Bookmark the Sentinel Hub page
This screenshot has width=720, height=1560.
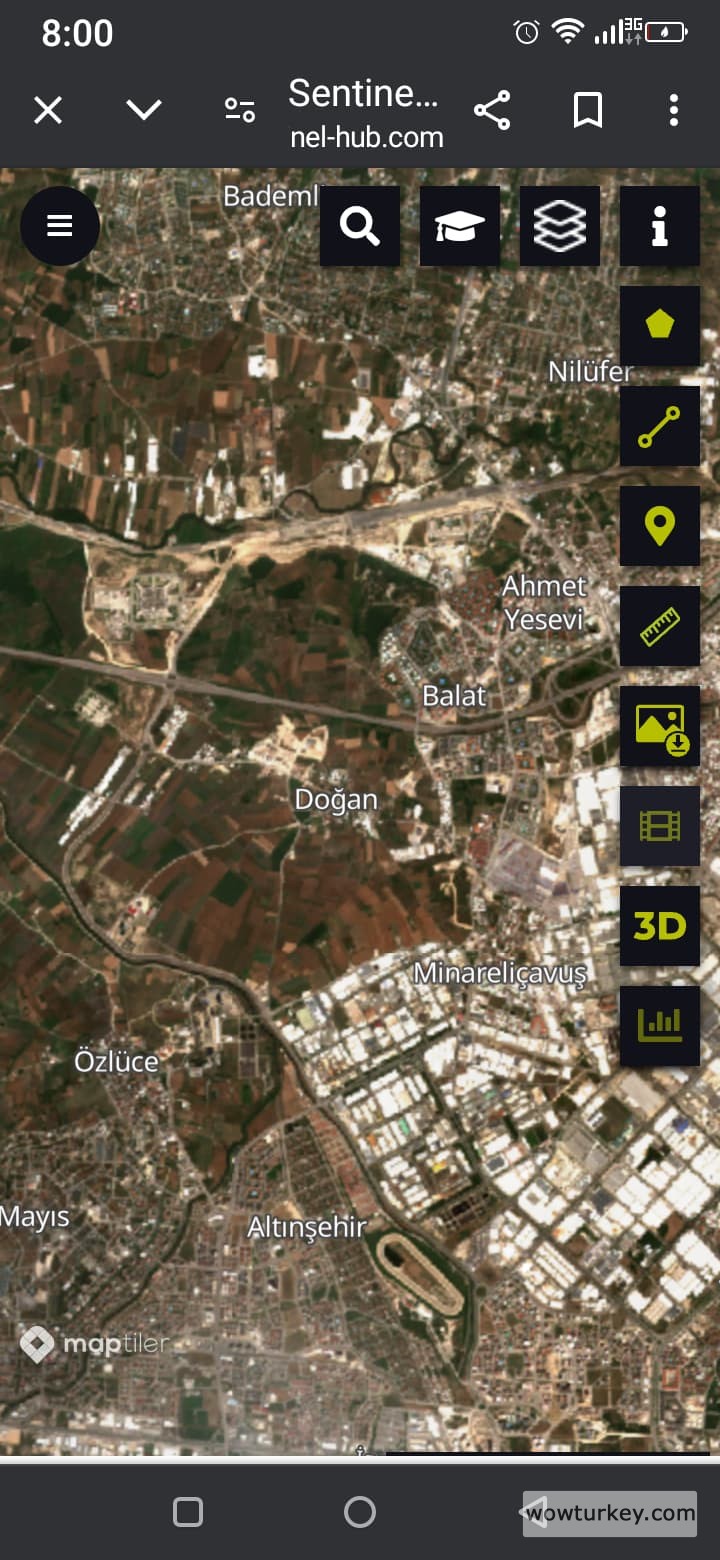pyautogui.click(x=587, y=110)
